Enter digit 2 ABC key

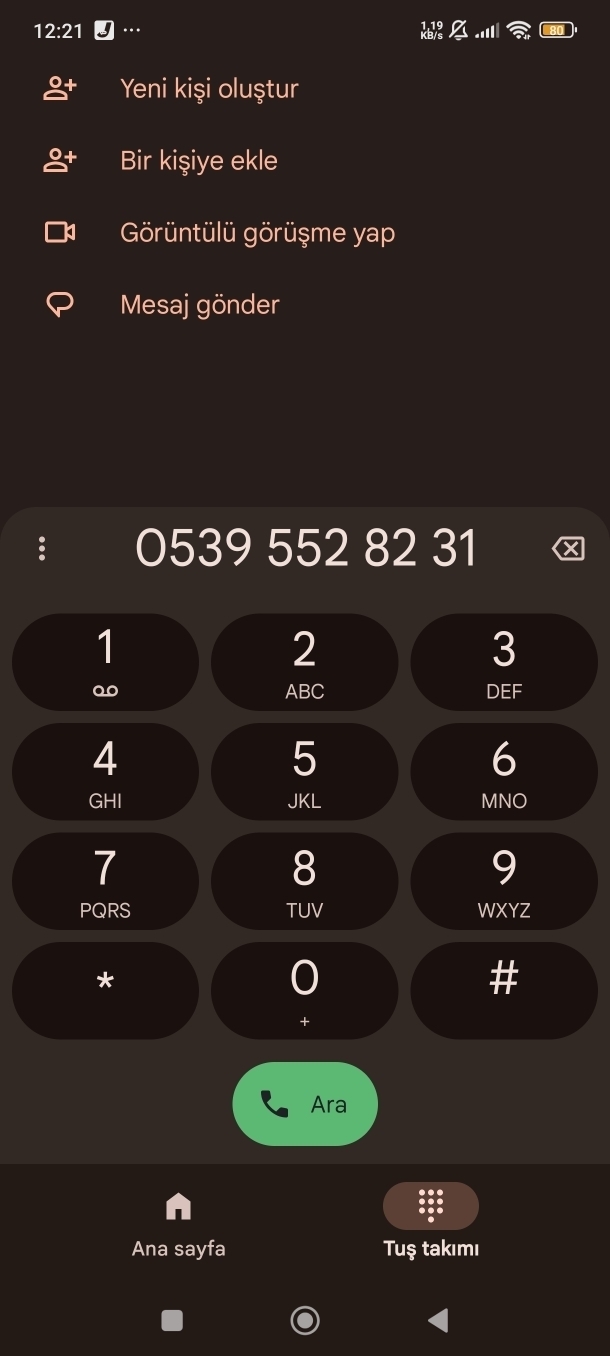pos(305,662)
